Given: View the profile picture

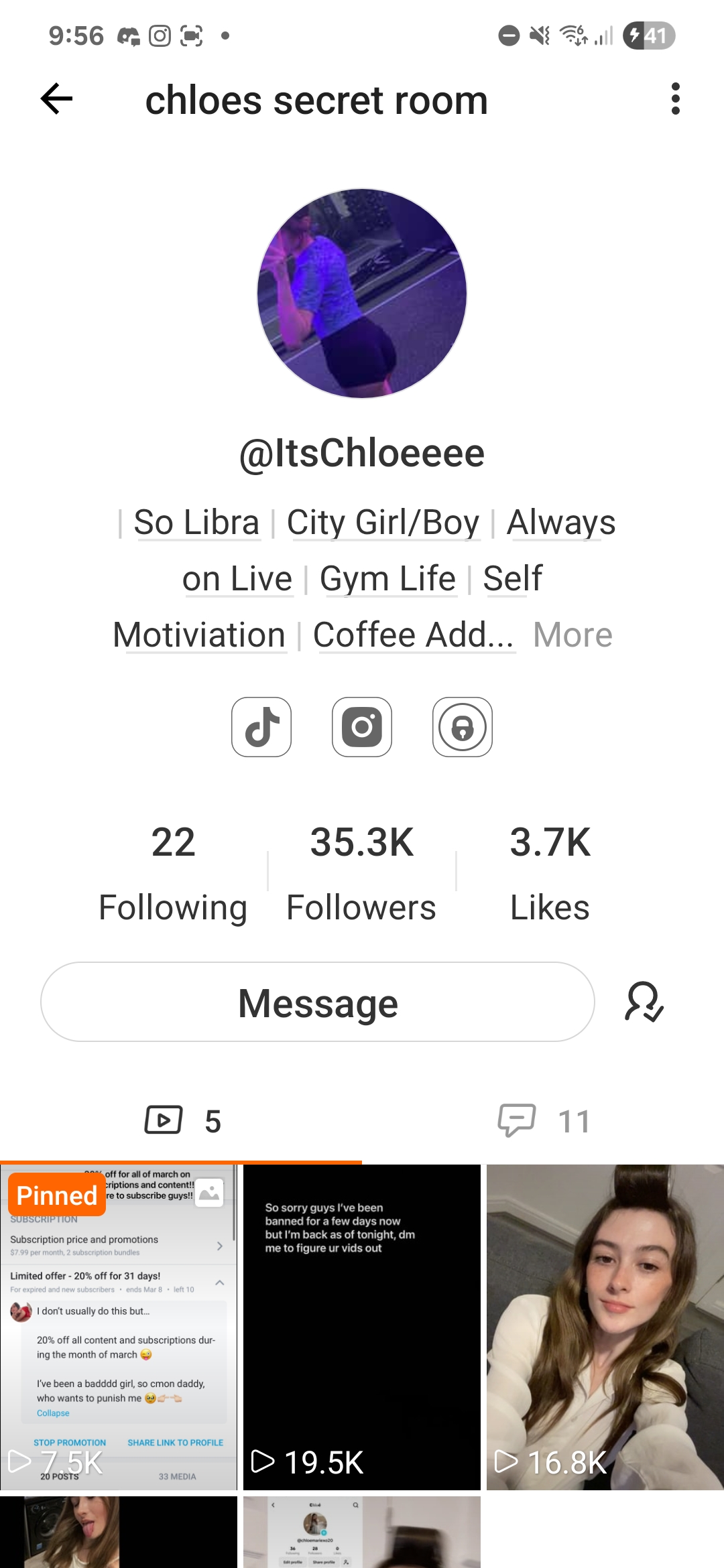Looking at the screenshot, I should (362, 293).
